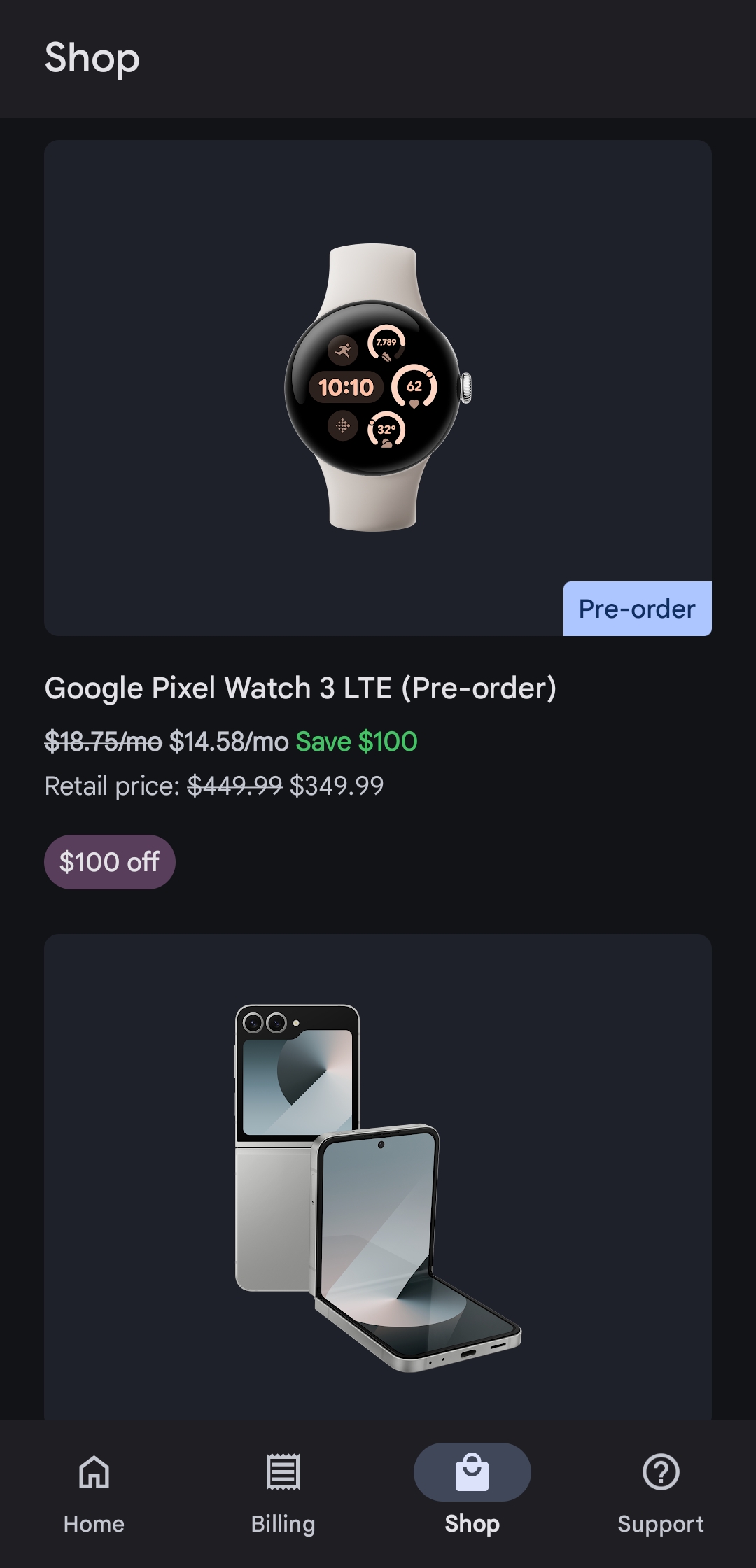756x1568 pixels.
Task: Open the Google Pixel Watch 3 LTE product card
Action: 378,388
